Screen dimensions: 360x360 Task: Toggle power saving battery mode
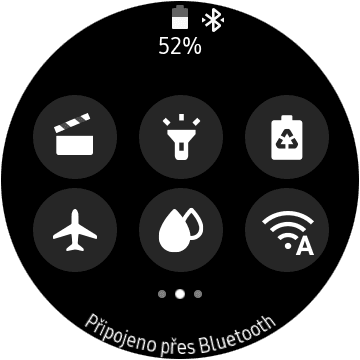287,137
